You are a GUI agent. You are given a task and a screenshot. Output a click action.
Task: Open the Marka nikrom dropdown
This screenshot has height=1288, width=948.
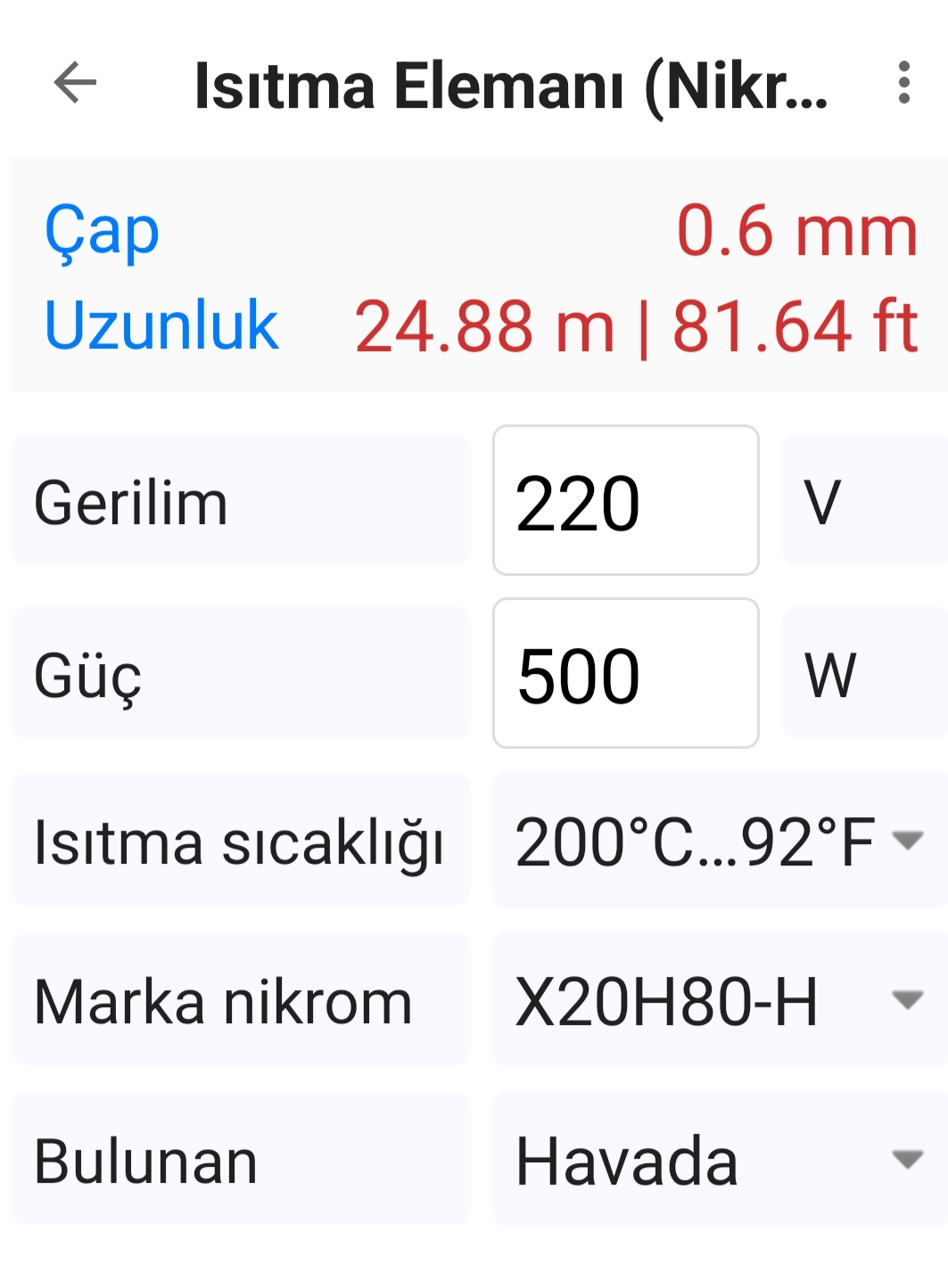[x=719, y=999]
